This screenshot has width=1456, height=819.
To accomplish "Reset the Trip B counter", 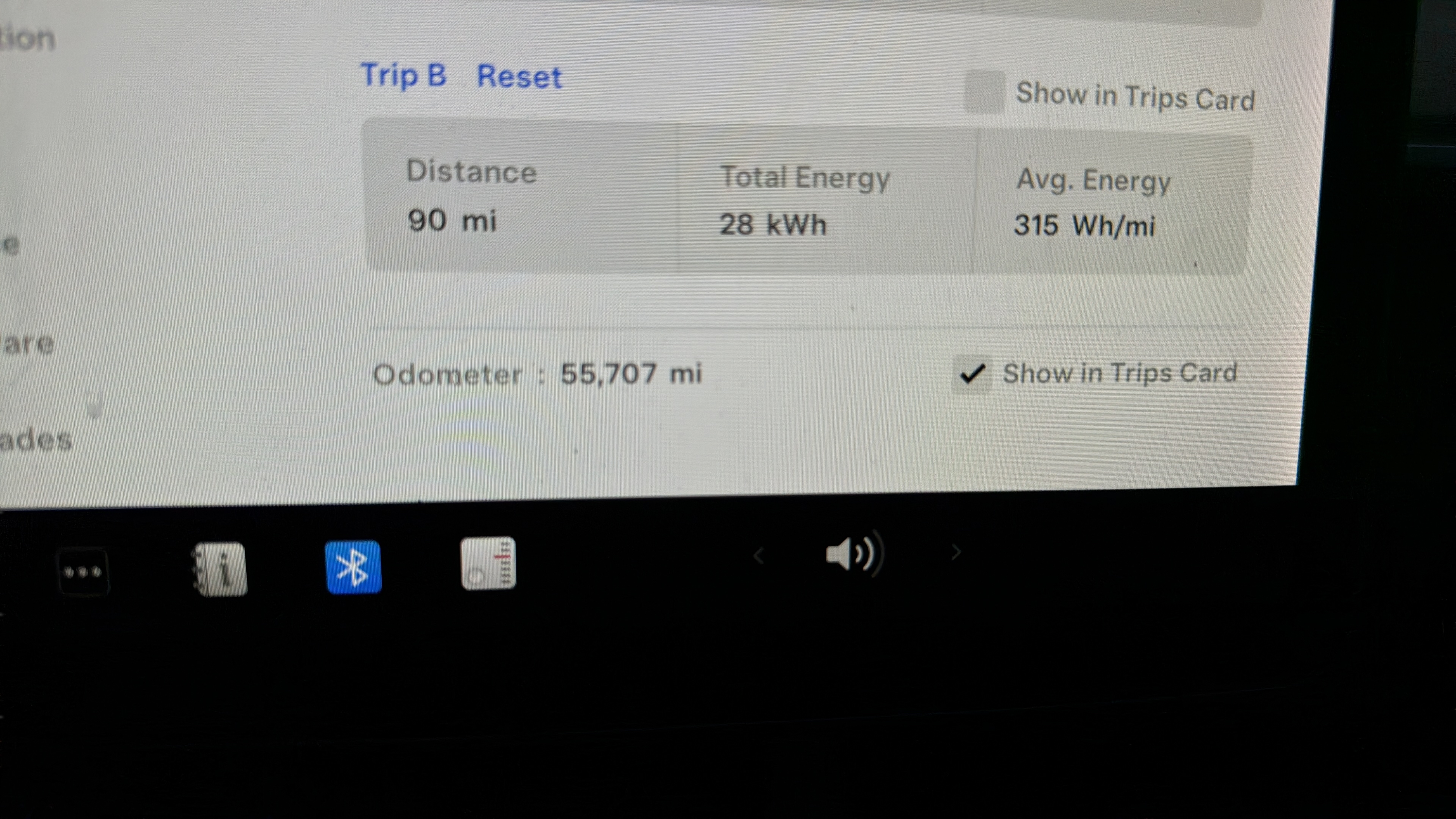I will (519, 78).
